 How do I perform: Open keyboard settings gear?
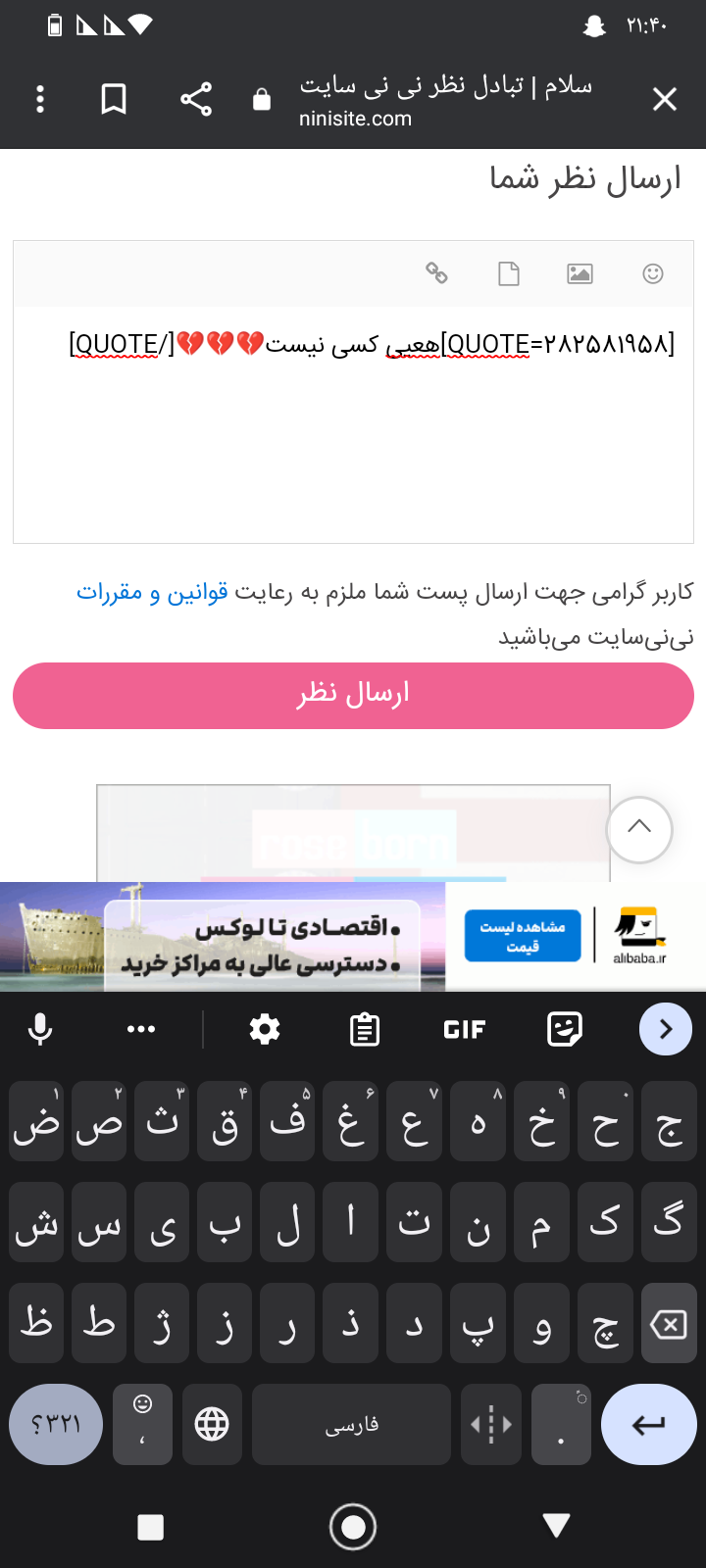(265, 1029)
